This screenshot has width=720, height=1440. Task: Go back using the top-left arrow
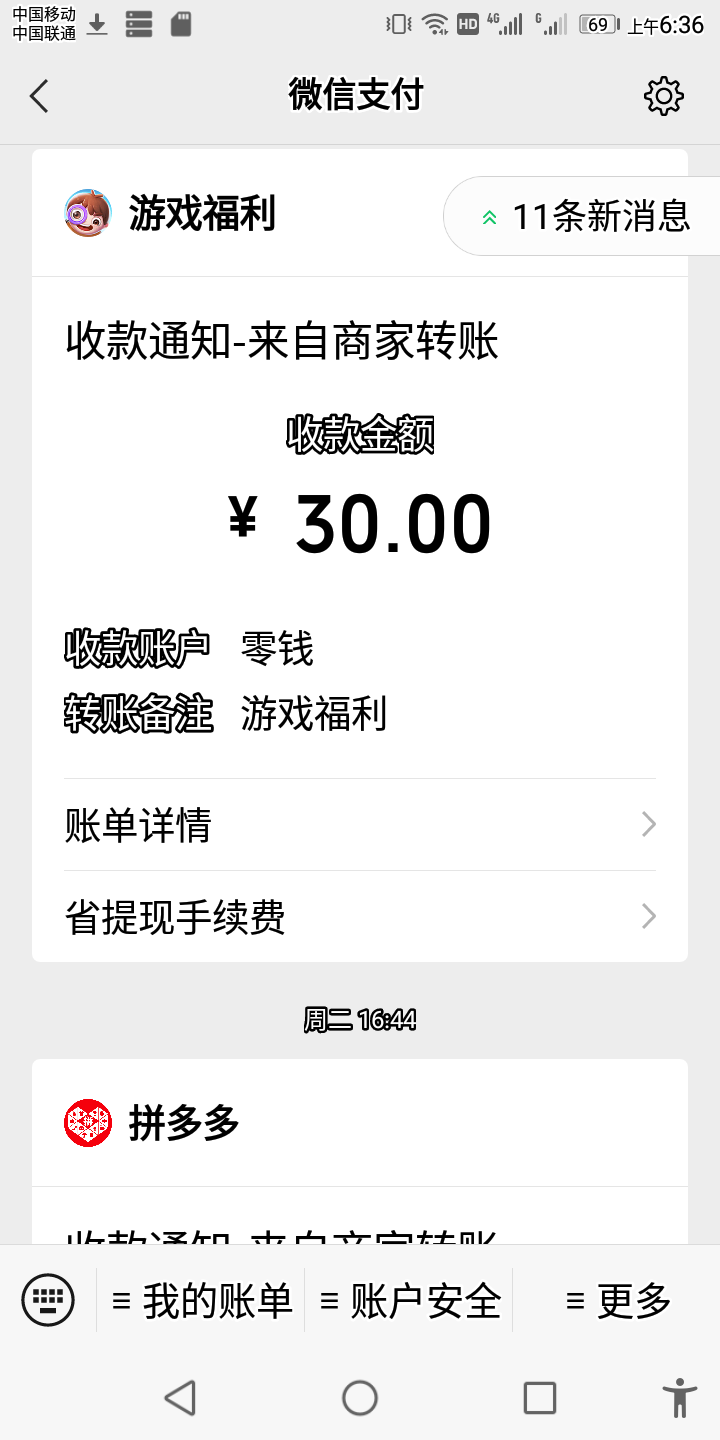tap(39, 96)
